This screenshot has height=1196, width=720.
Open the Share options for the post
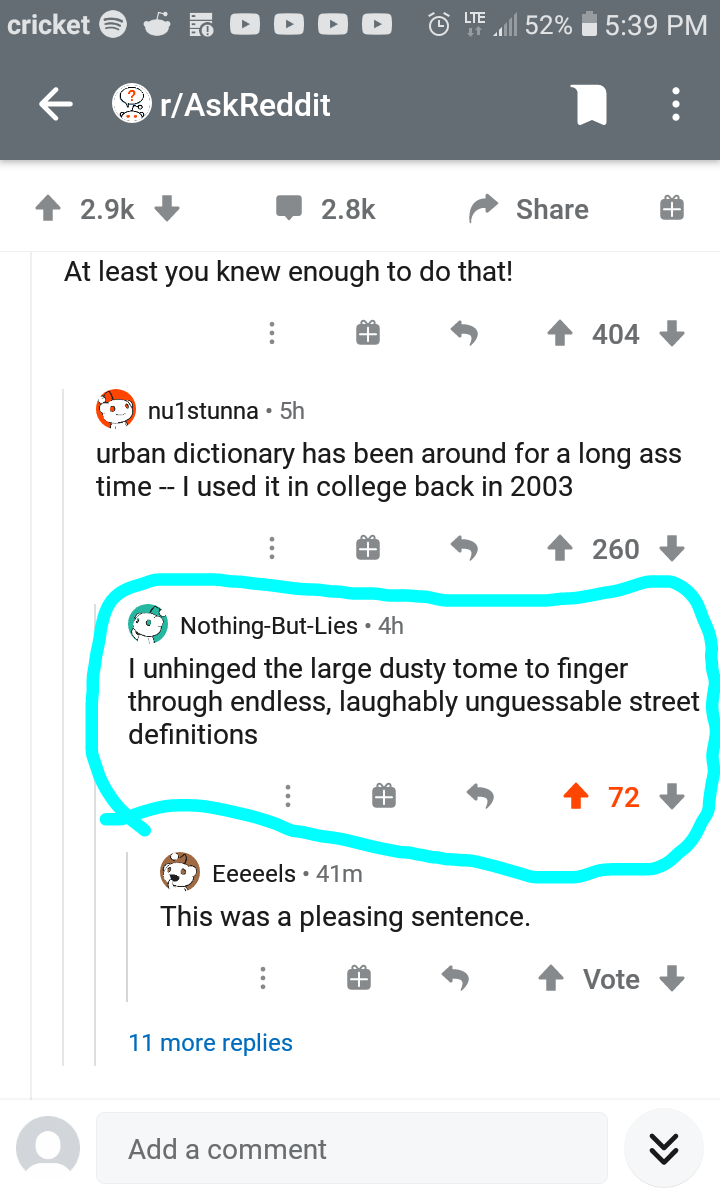click(x=527, y=209)
